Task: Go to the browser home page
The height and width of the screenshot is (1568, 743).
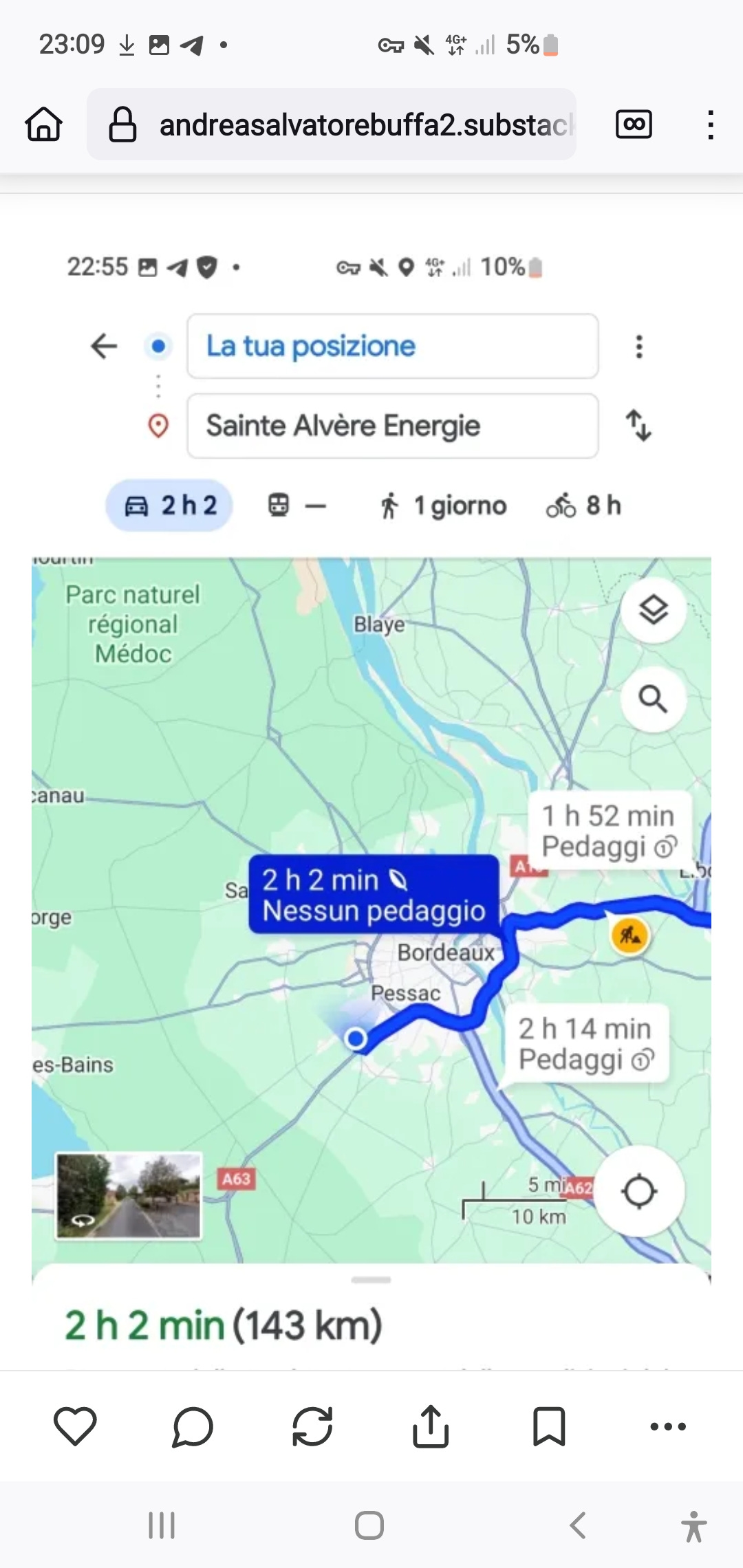Action: (x=44, y=124)
